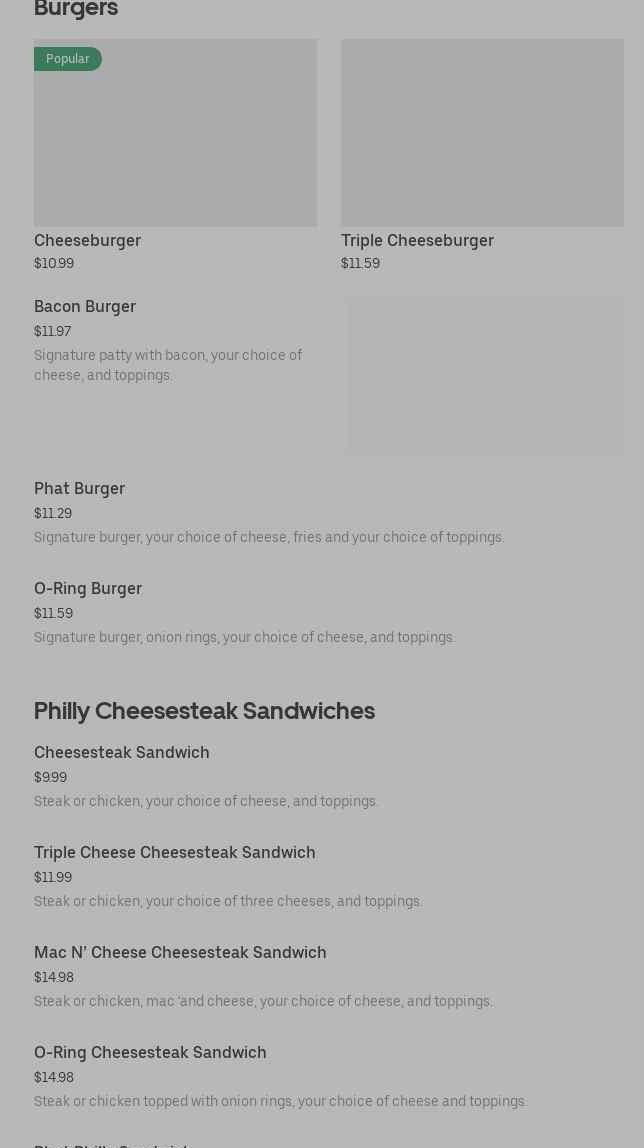Choose the O-Ring Burger

coord(329,613)
